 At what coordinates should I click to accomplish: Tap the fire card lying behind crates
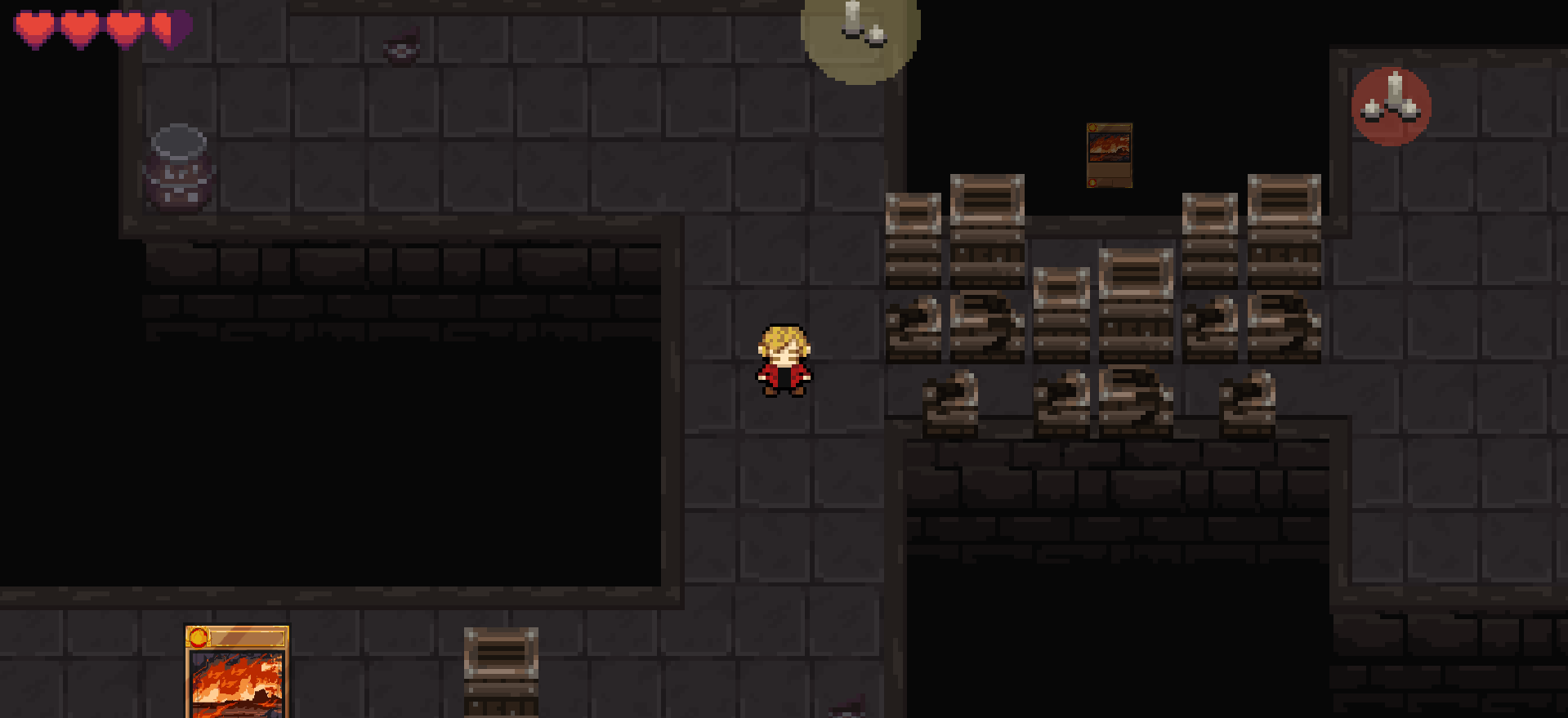1109,154
